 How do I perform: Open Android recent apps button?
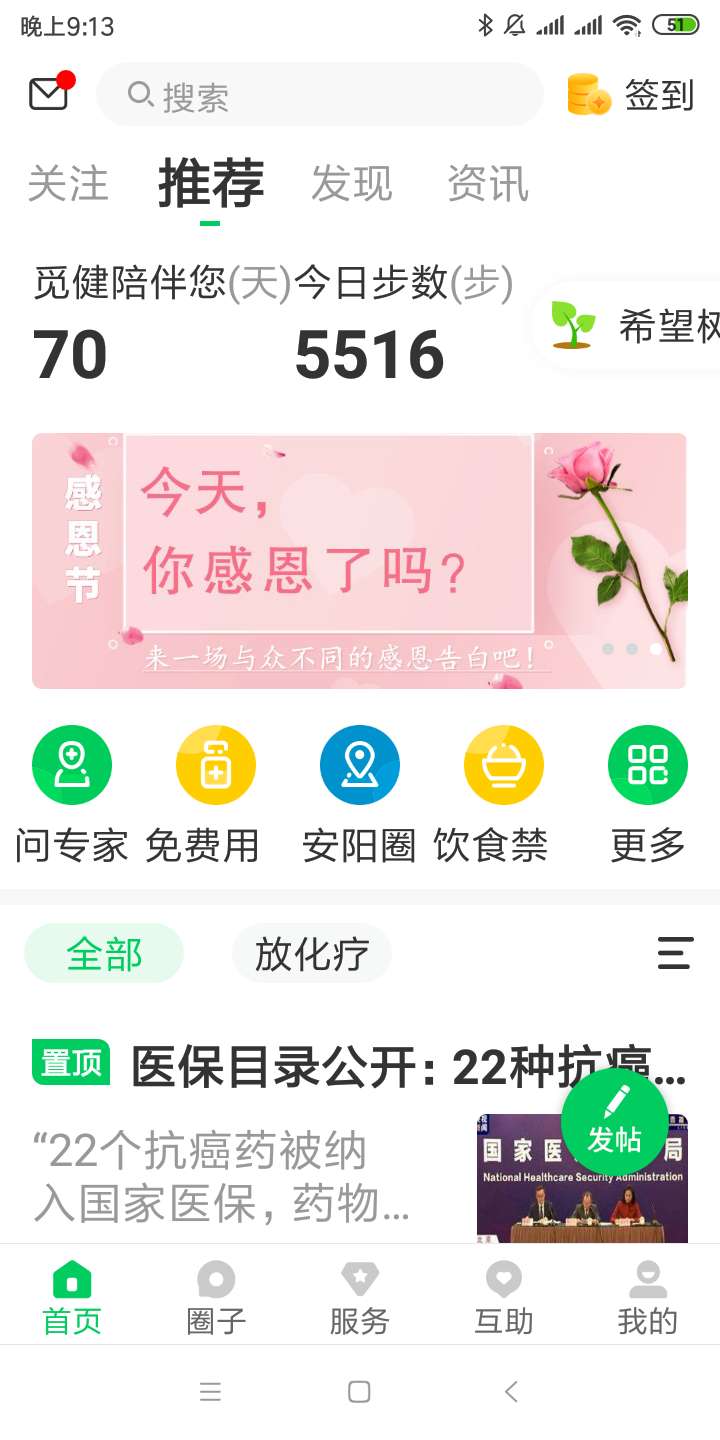click(x=211, y=1391)
